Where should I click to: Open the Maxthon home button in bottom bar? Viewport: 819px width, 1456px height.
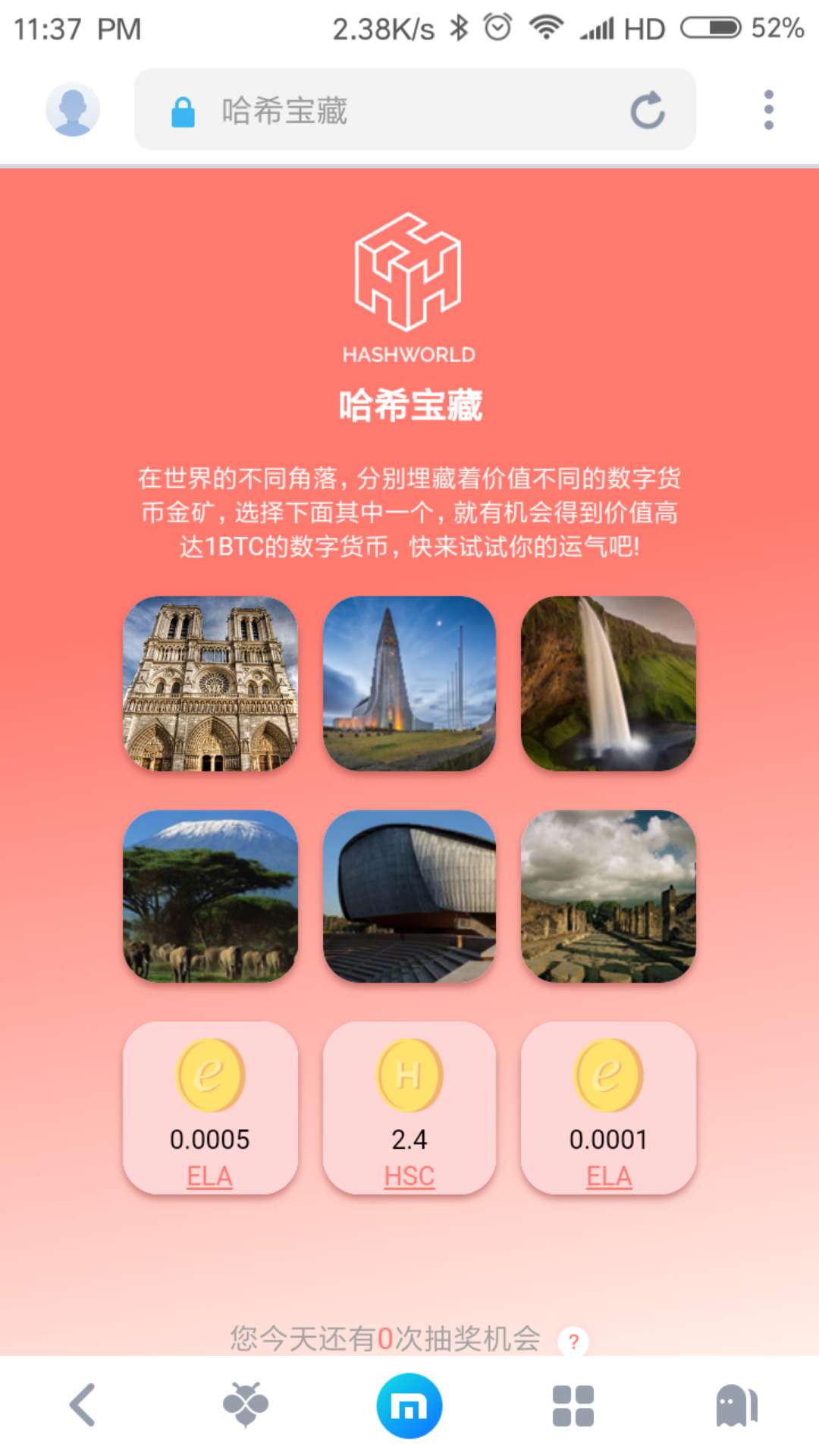tap(409, 1405)
